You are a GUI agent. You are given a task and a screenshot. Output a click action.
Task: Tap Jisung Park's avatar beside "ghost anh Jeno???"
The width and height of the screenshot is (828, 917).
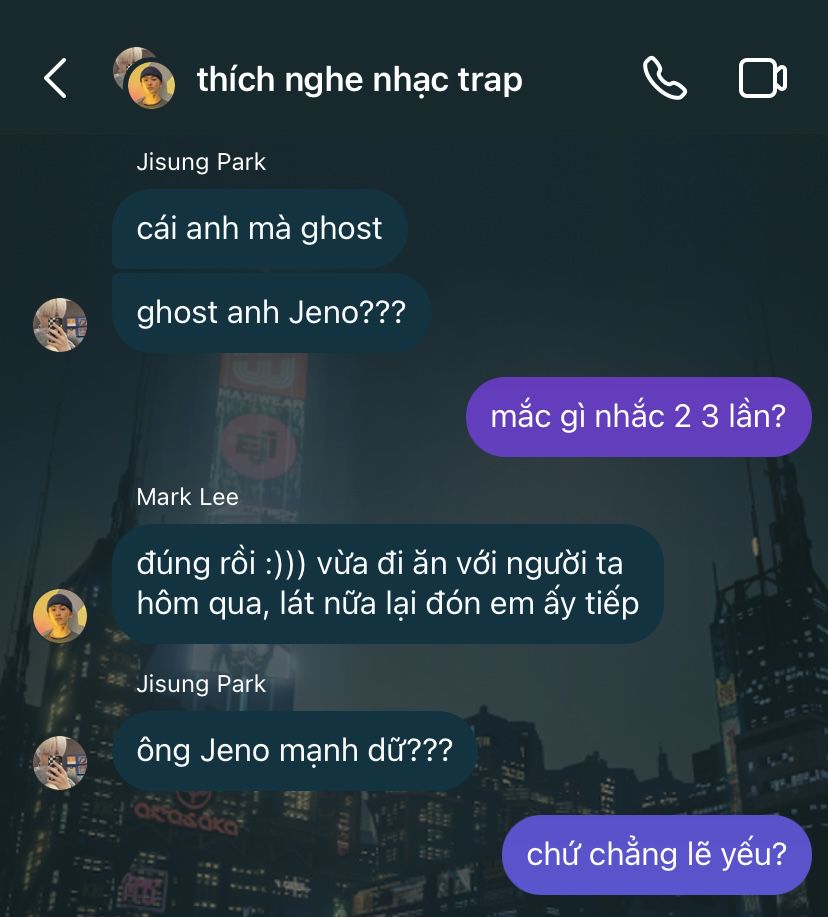click(x=60, y=325)
